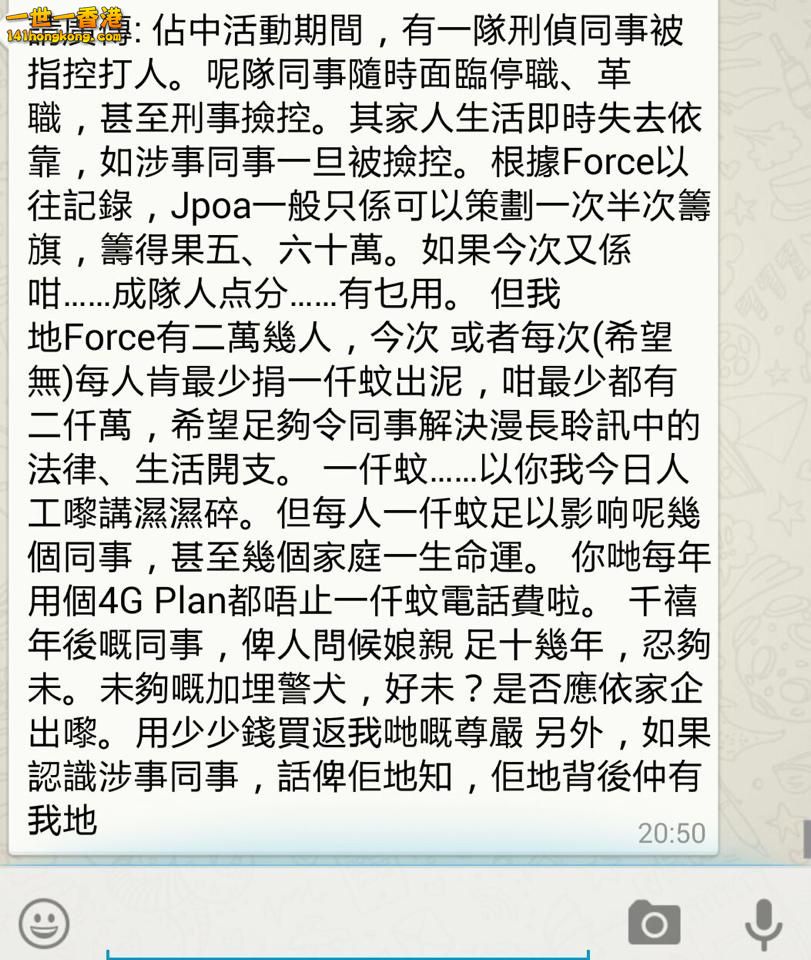Attach a photo with the camera icon
This screenshot has width=811, height=960.
[x=653, y=922]
